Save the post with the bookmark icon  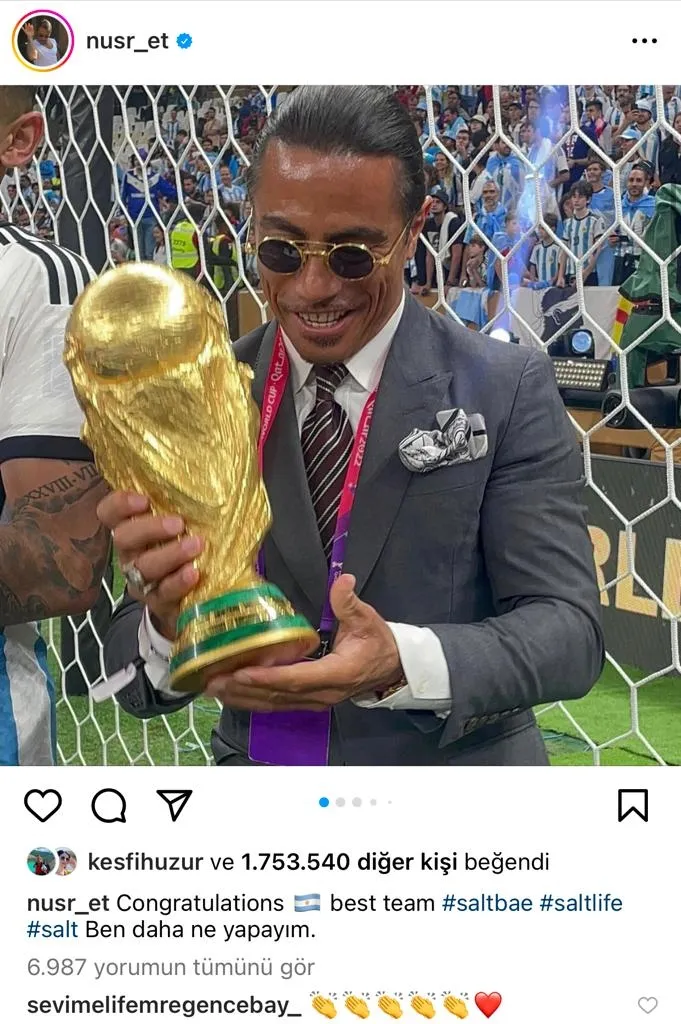point(632,805)
